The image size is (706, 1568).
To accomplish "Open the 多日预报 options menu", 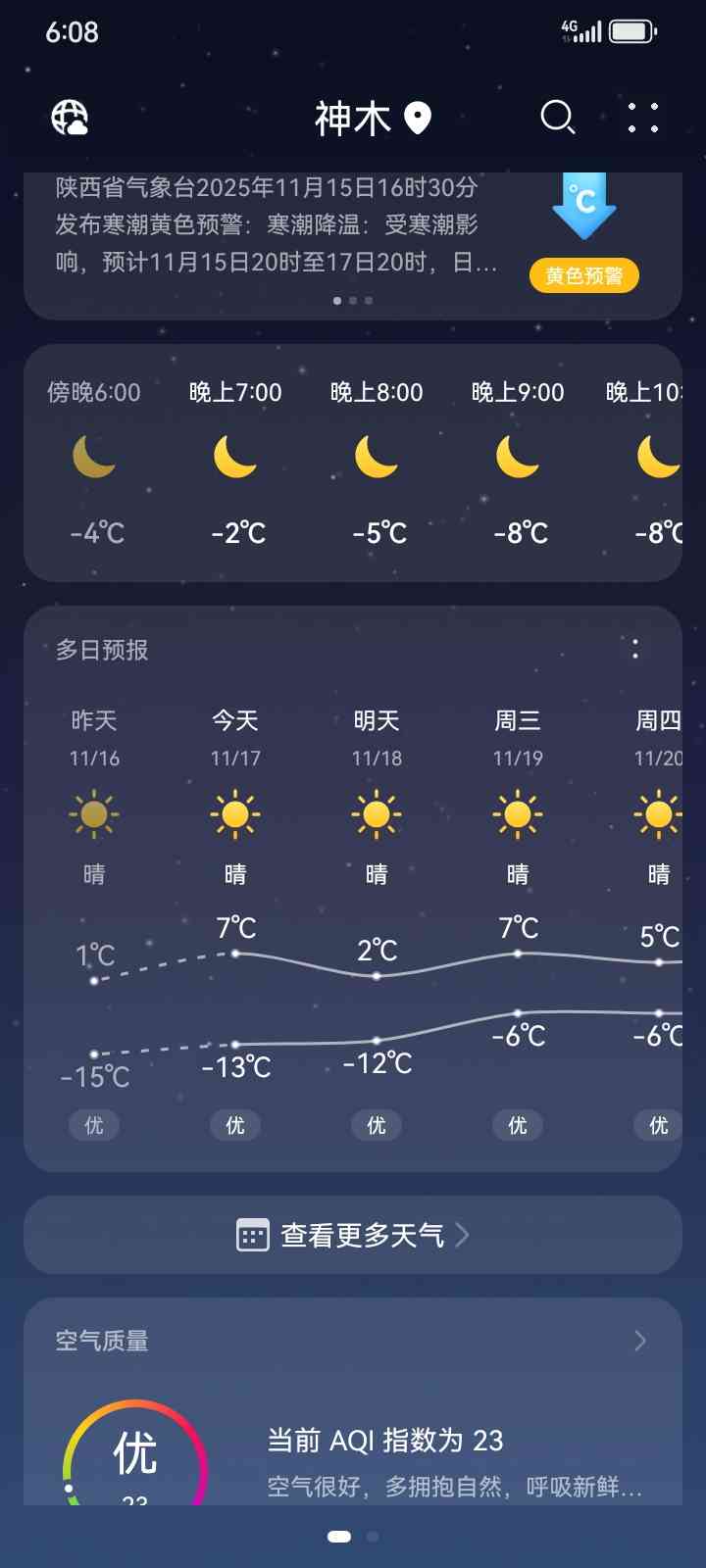I will pos(635,649).
